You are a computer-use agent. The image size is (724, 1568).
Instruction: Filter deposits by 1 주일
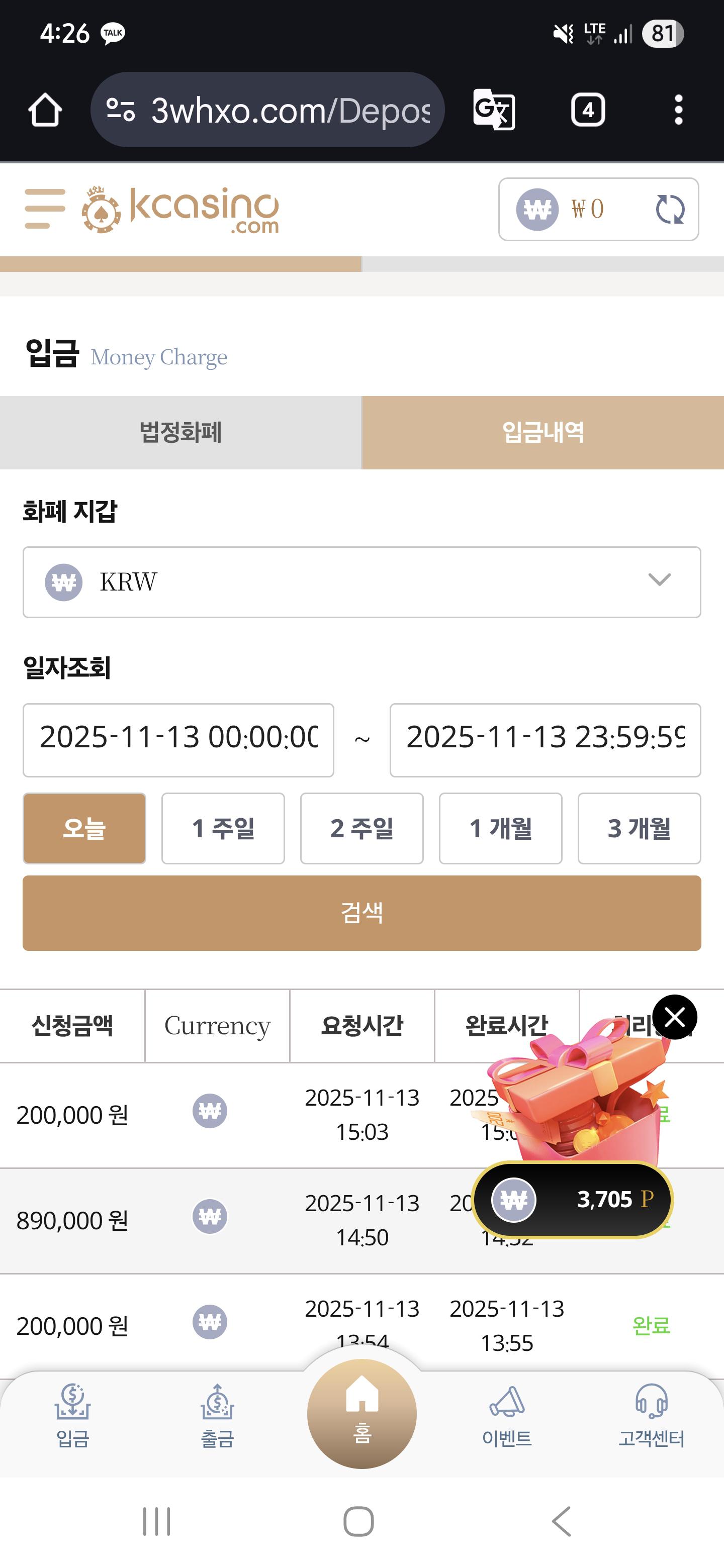click(223, 828)
